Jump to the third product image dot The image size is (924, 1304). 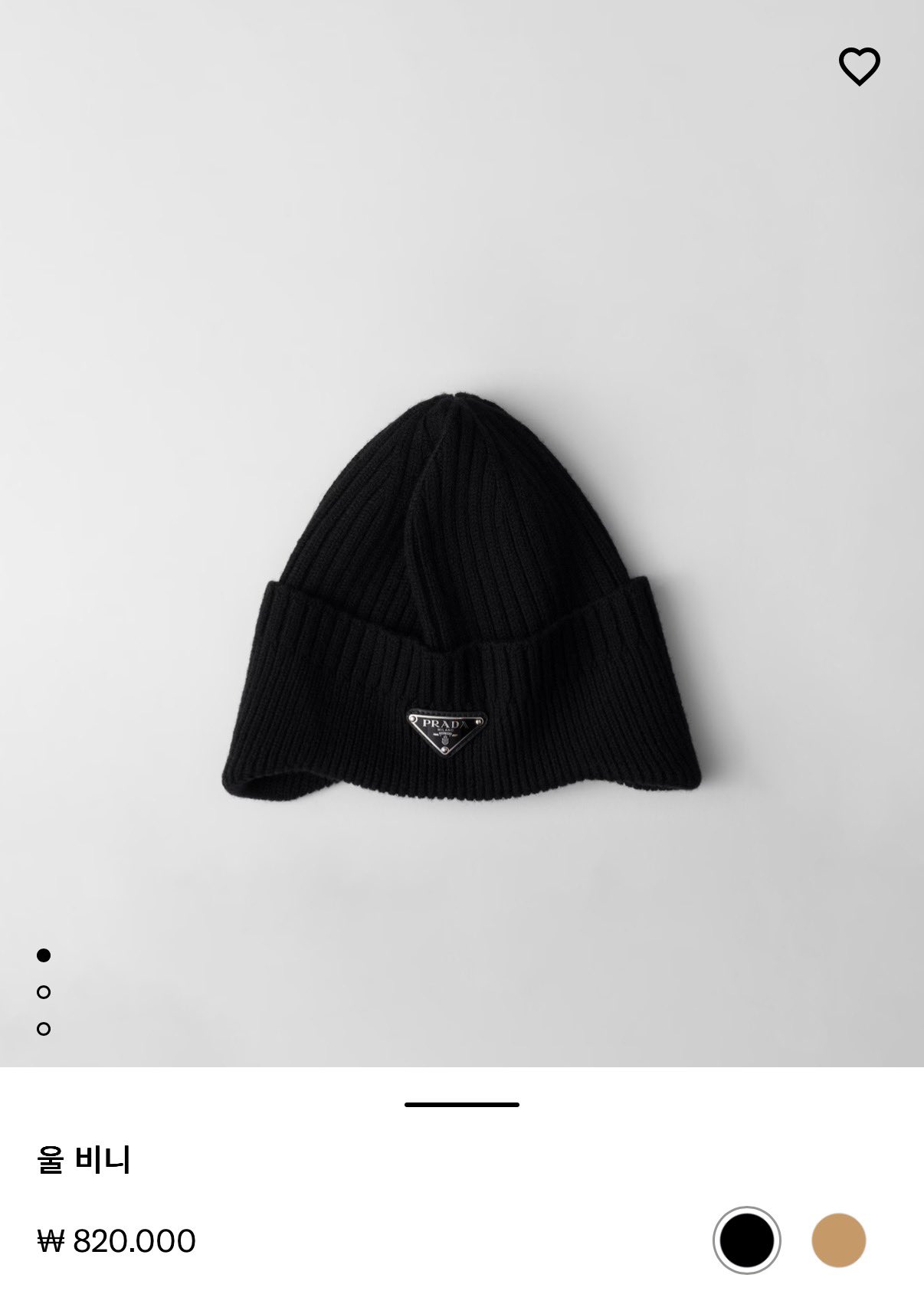click(44, 1029)
